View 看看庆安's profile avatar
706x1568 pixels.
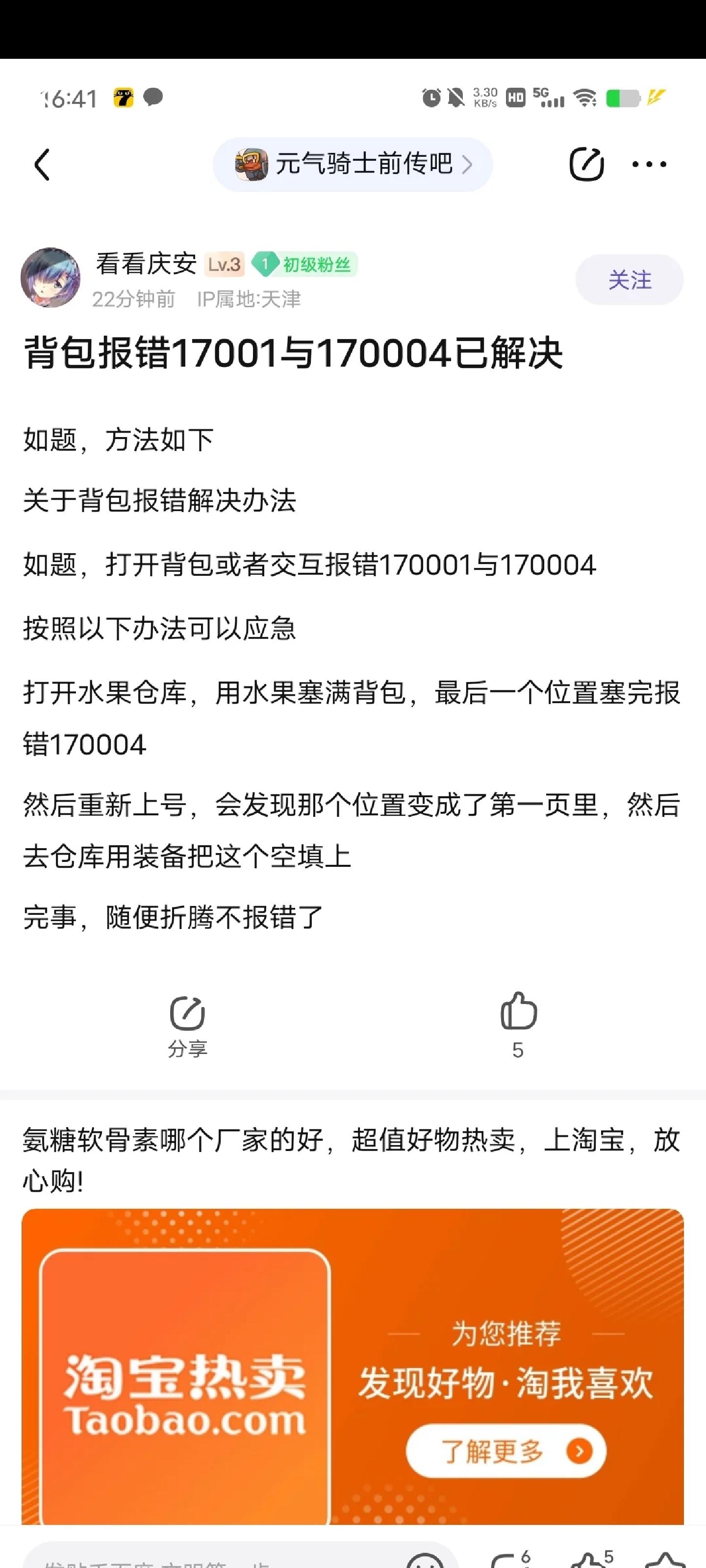pyautogui.click(x=50, y=277)
